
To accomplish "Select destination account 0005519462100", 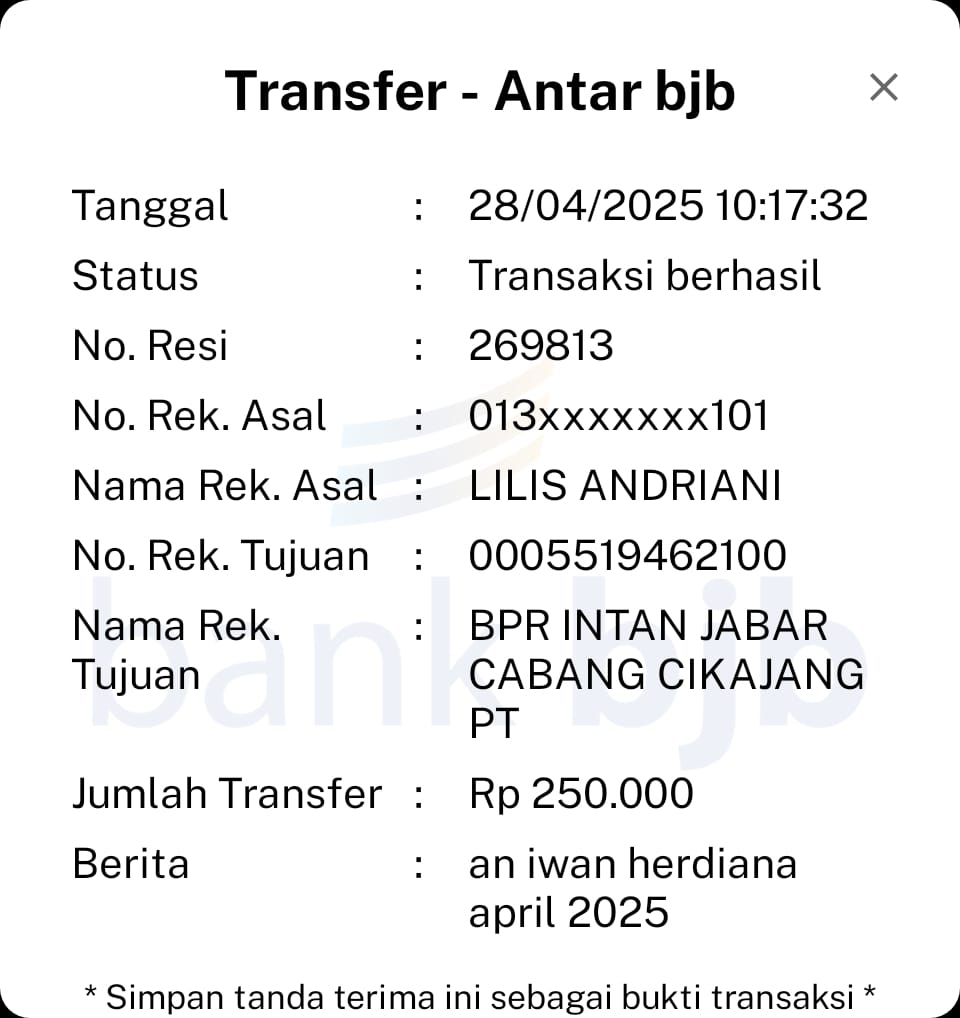I will 628,555.
